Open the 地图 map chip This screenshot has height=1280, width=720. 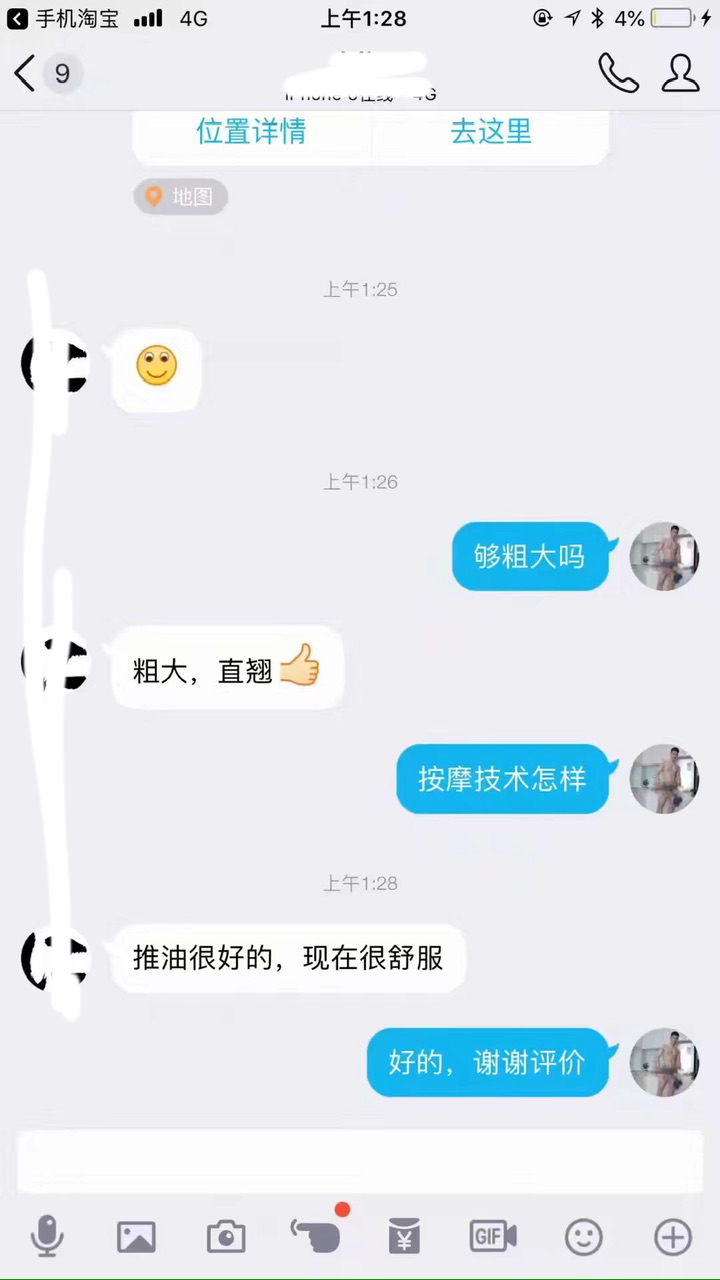[181, 197]
